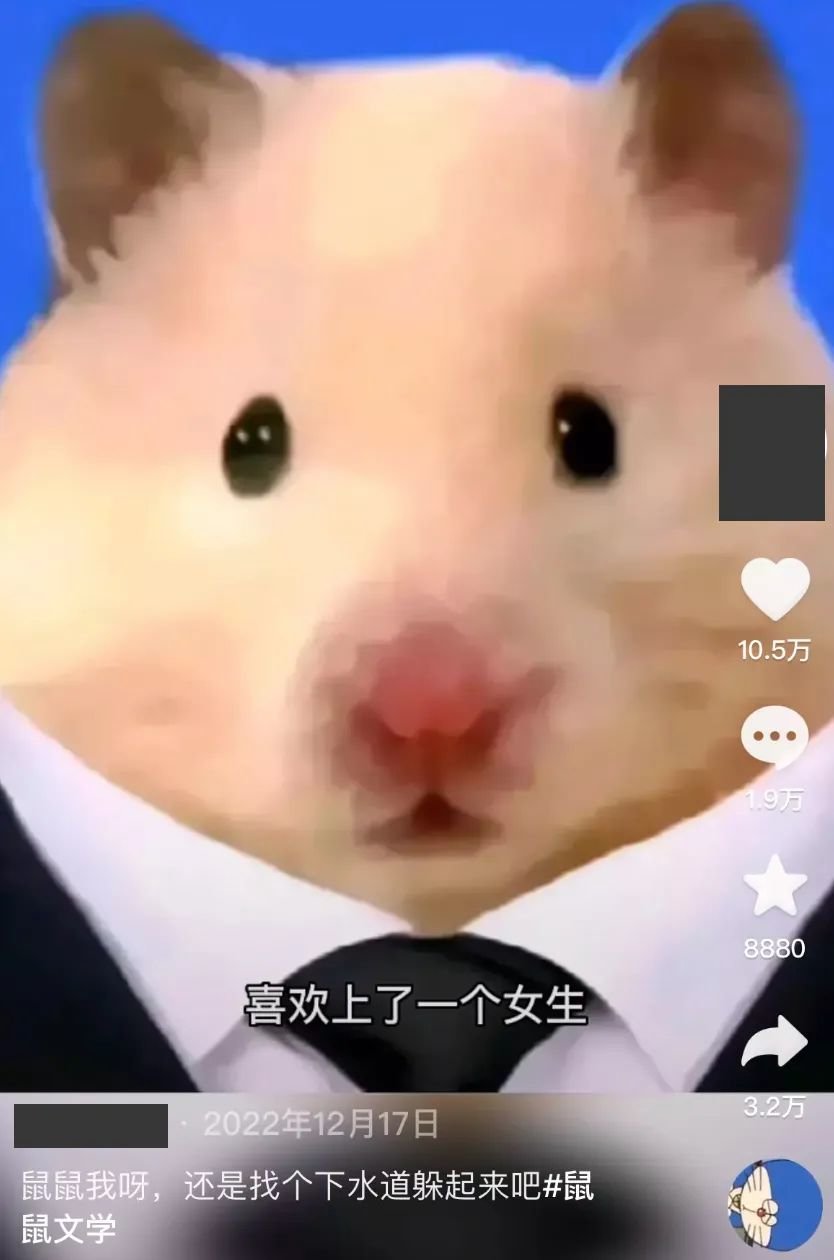Add this video to favorites
The width and height of the screenshot is (834, 1260).
[x=775, y=886]
